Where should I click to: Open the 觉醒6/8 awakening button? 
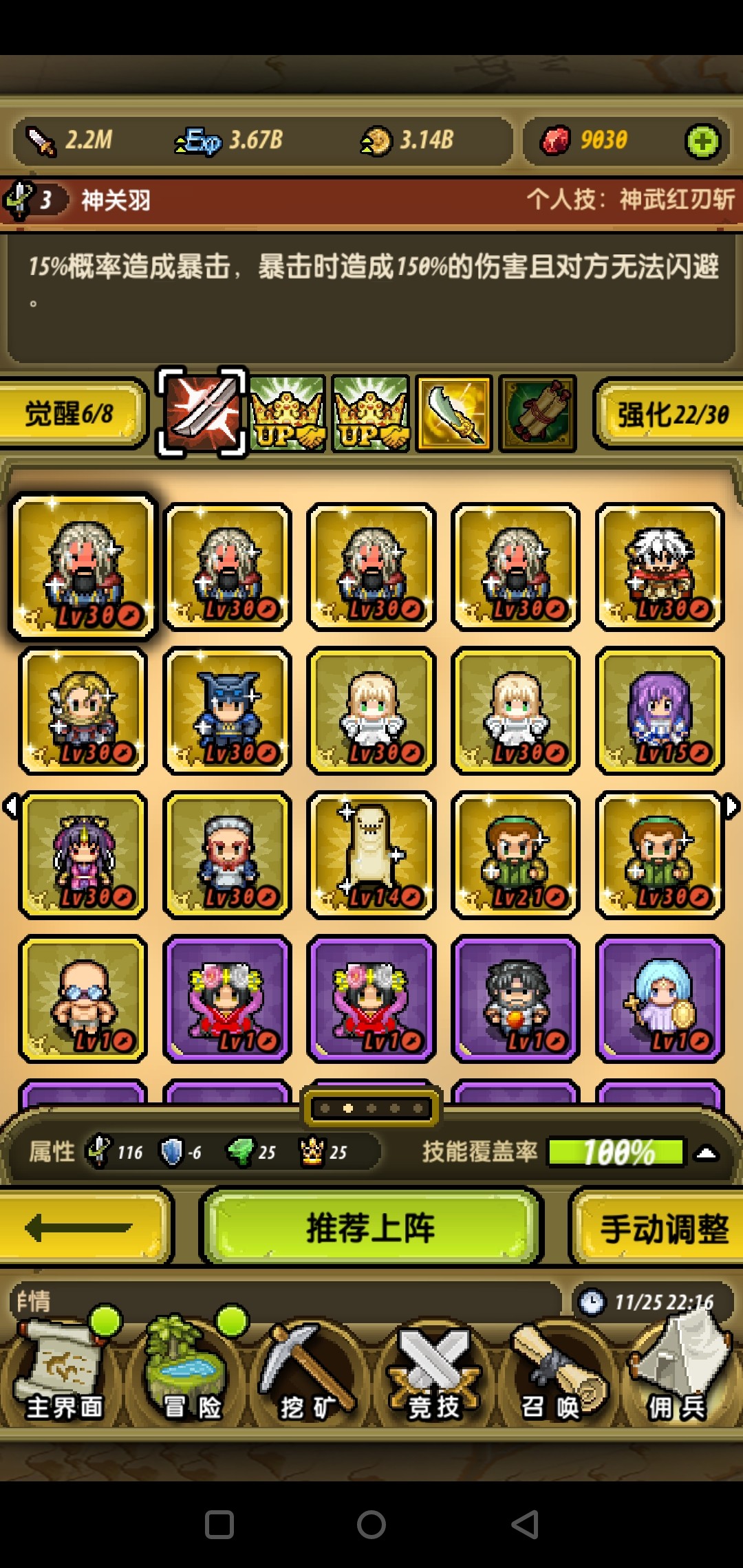click(x=71, y=414)
